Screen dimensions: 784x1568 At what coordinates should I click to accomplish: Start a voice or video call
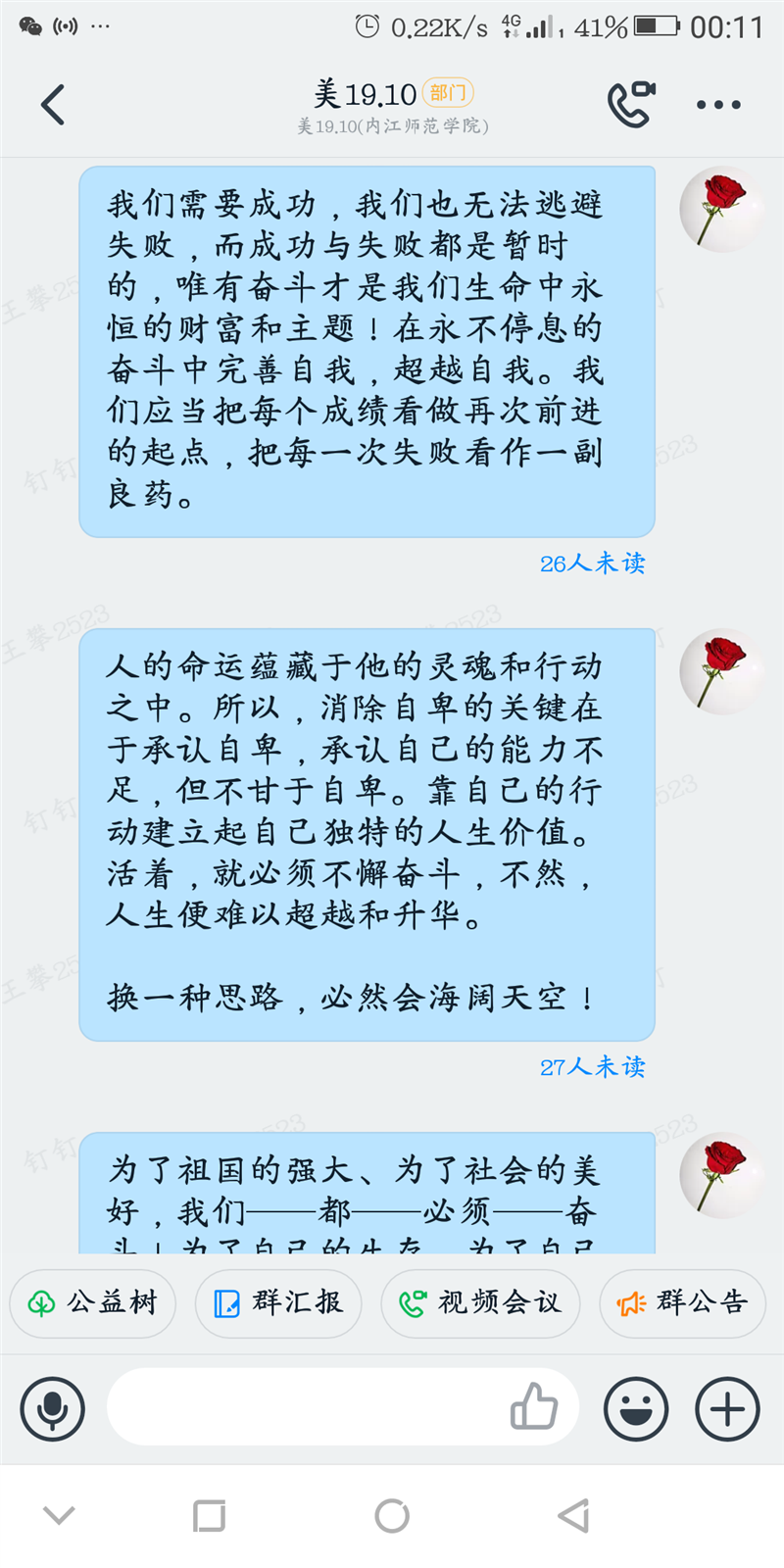(x=630, y=104)
